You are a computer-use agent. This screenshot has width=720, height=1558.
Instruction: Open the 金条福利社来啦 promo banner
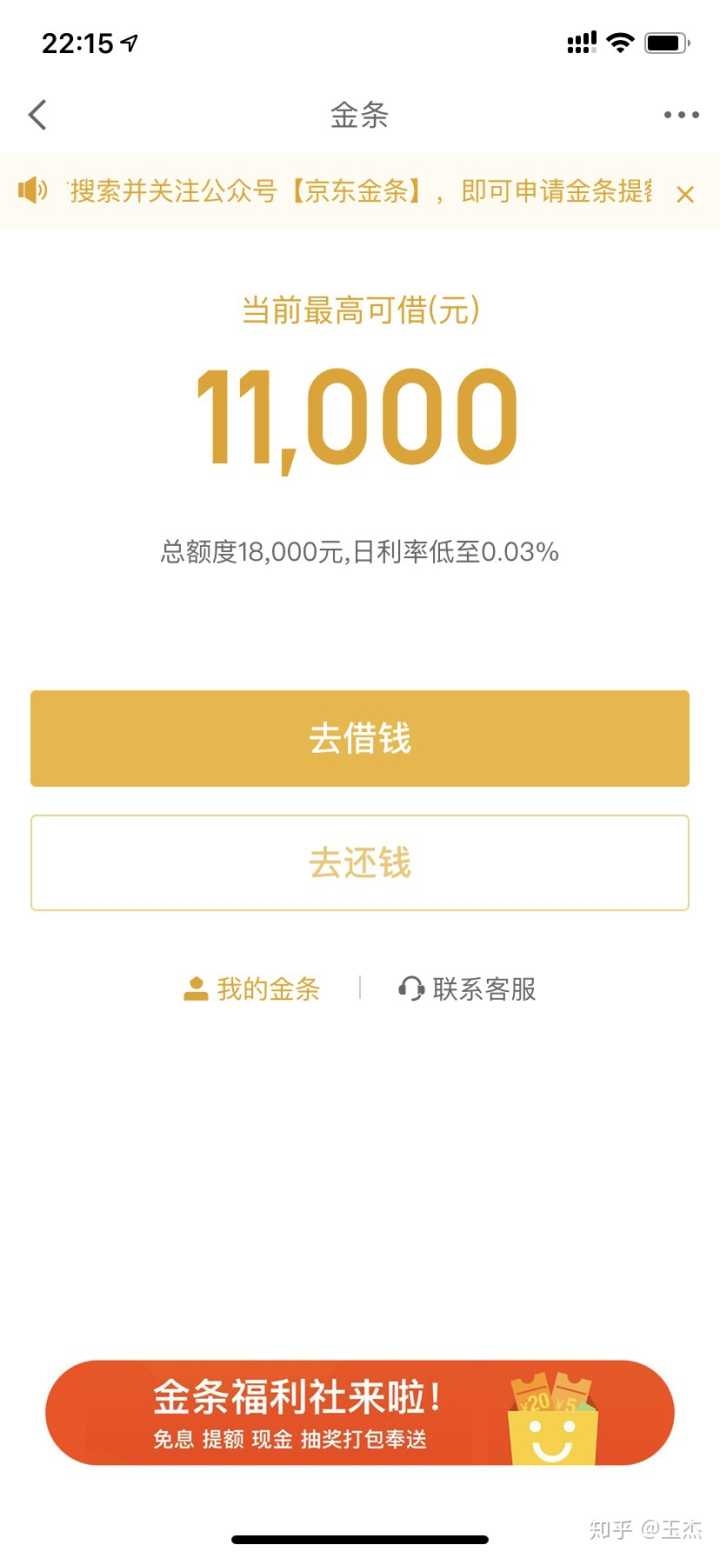pos(360,1412)
